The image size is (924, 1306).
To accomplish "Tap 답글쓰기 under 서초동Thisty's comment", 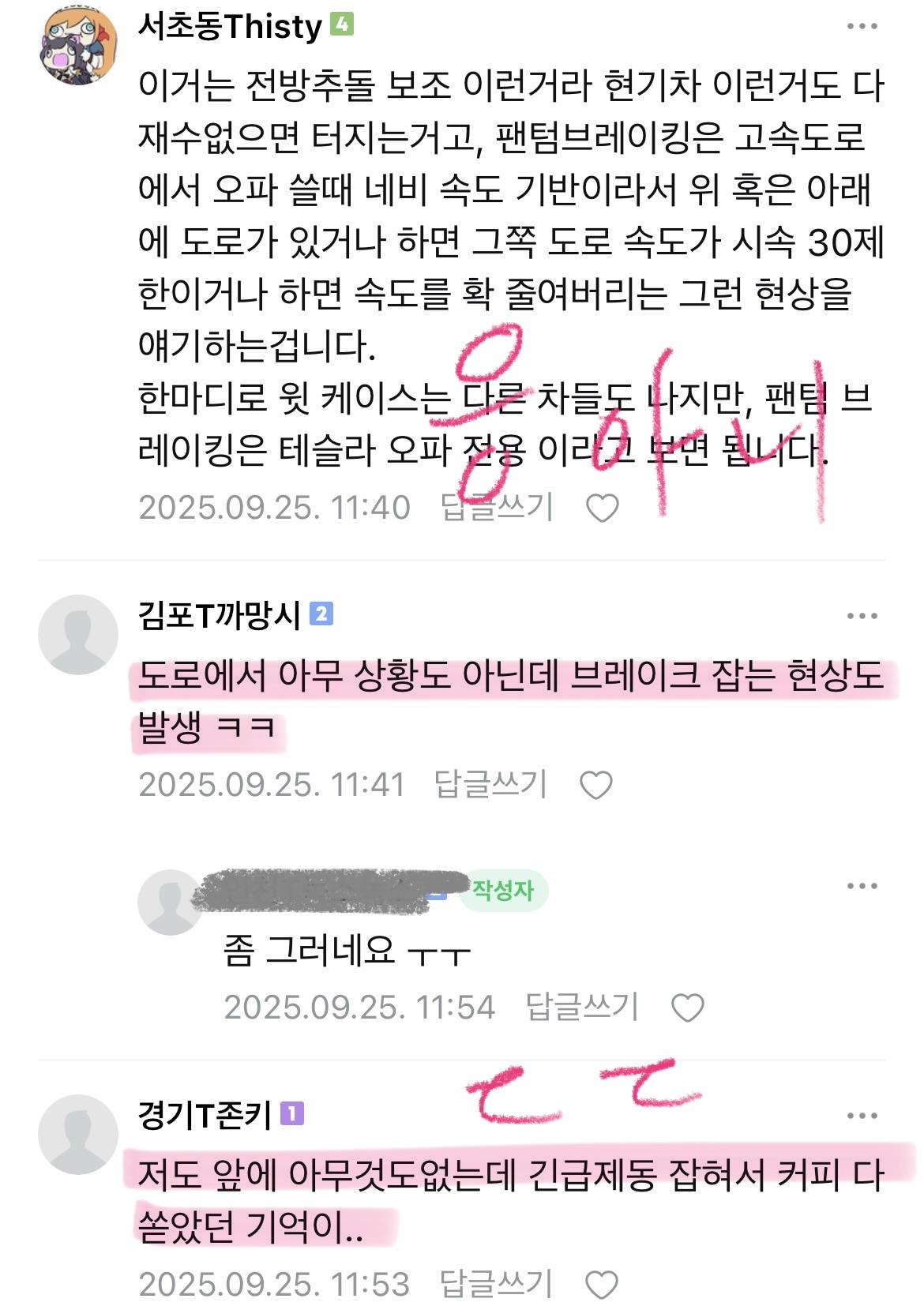I will pos(496,508).
